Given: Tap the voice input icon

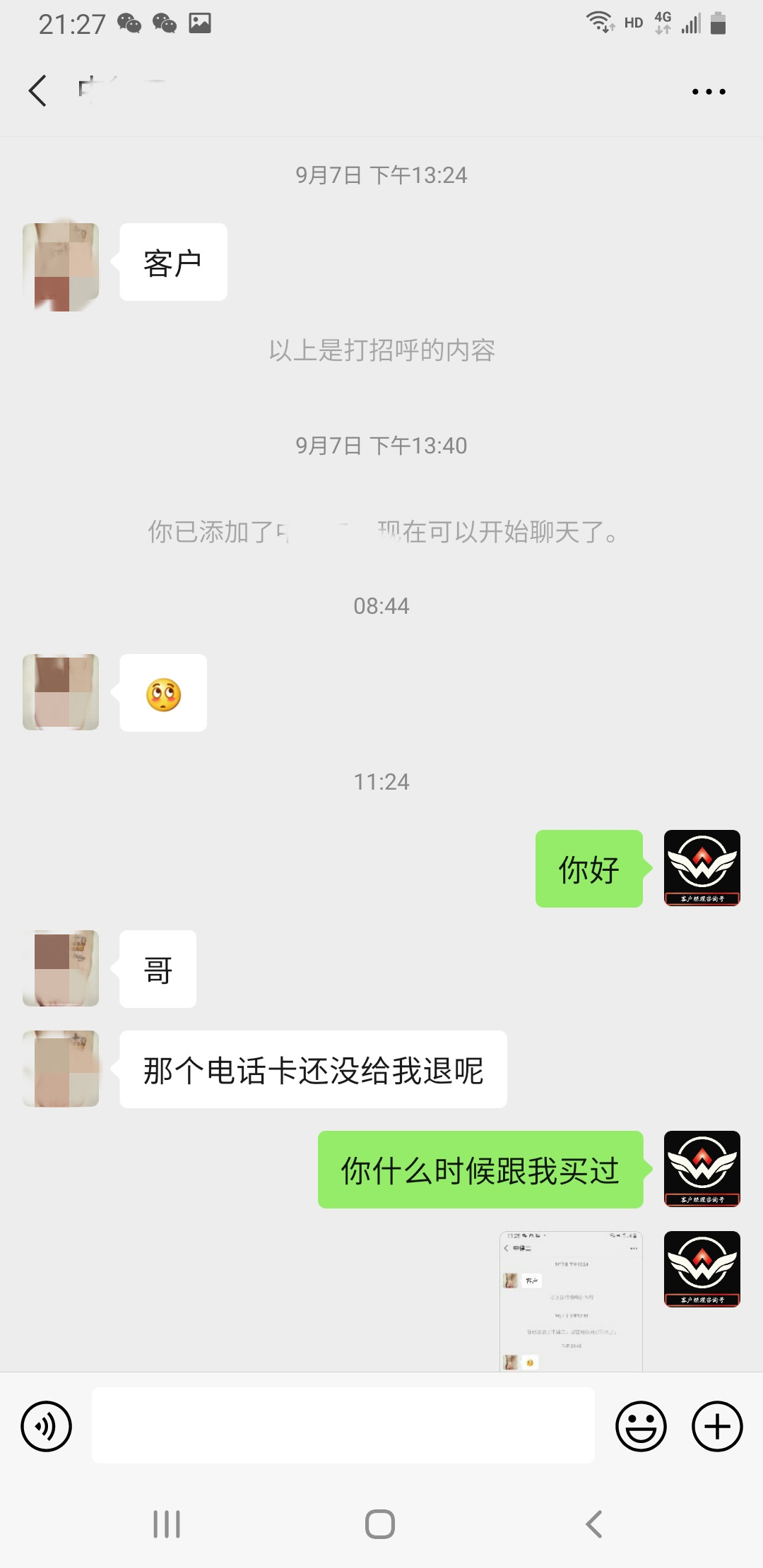Looking at the screenshot, I should click(45, 1425).
